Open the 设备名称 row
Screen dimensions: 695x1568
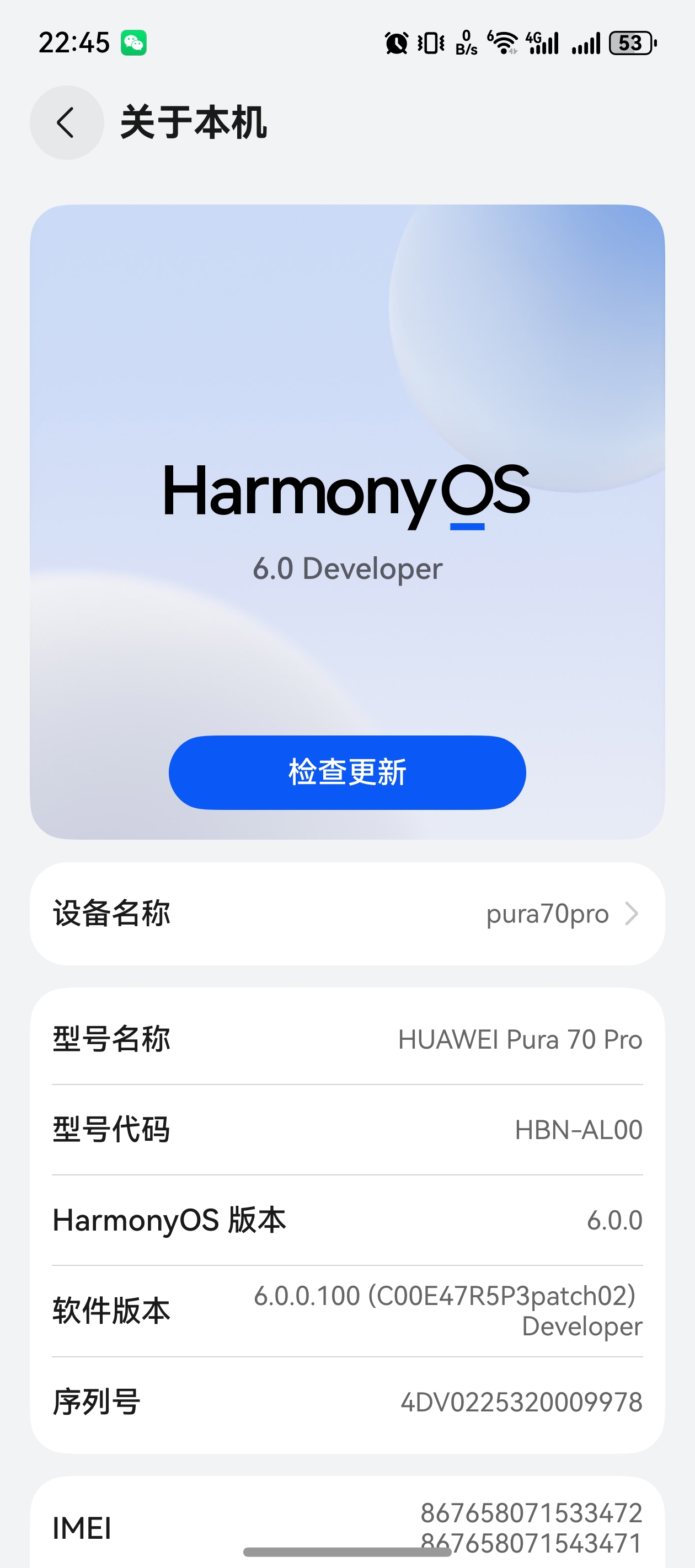(x=347, y=913)
